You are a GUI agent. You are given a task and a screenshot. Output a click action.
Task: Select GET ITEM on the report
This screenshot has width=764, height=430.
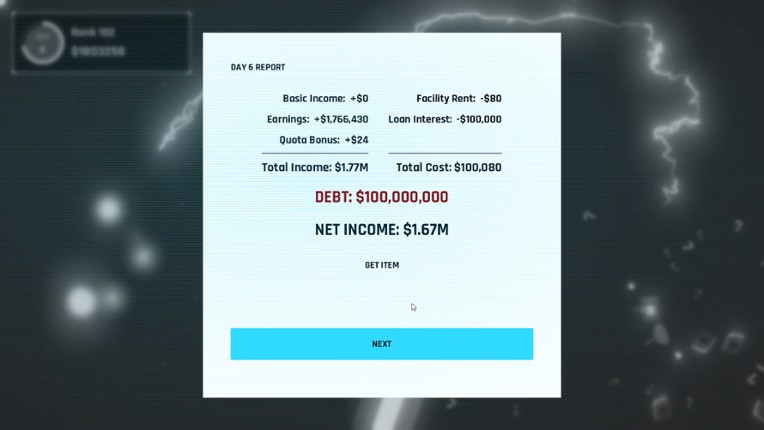pyautogui.click(x=381, y=265)
